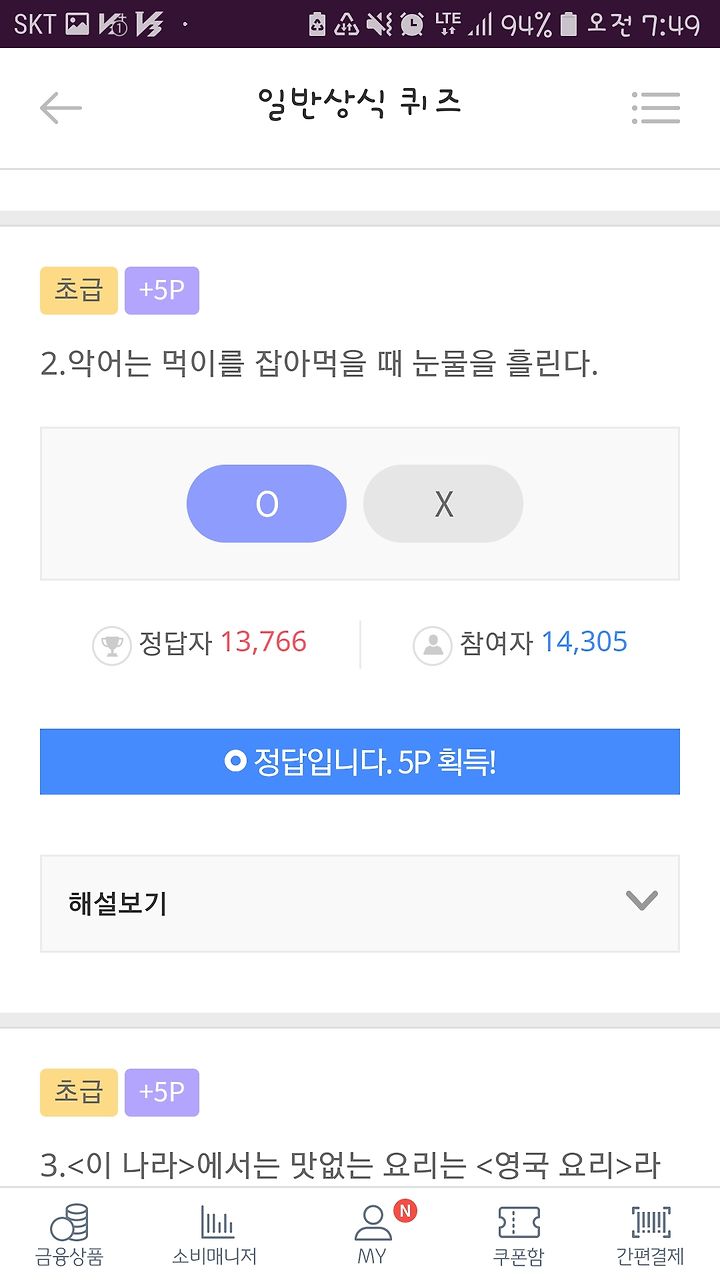This screenshot has width=720, height=1280.
Task: Go to the MY tab
Action: pos(372,1236)
